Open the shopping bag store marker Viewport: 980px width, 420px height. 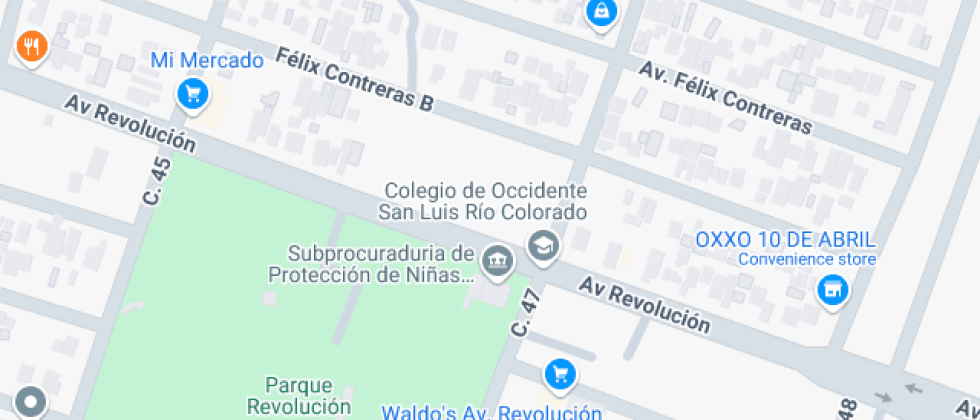601,13
